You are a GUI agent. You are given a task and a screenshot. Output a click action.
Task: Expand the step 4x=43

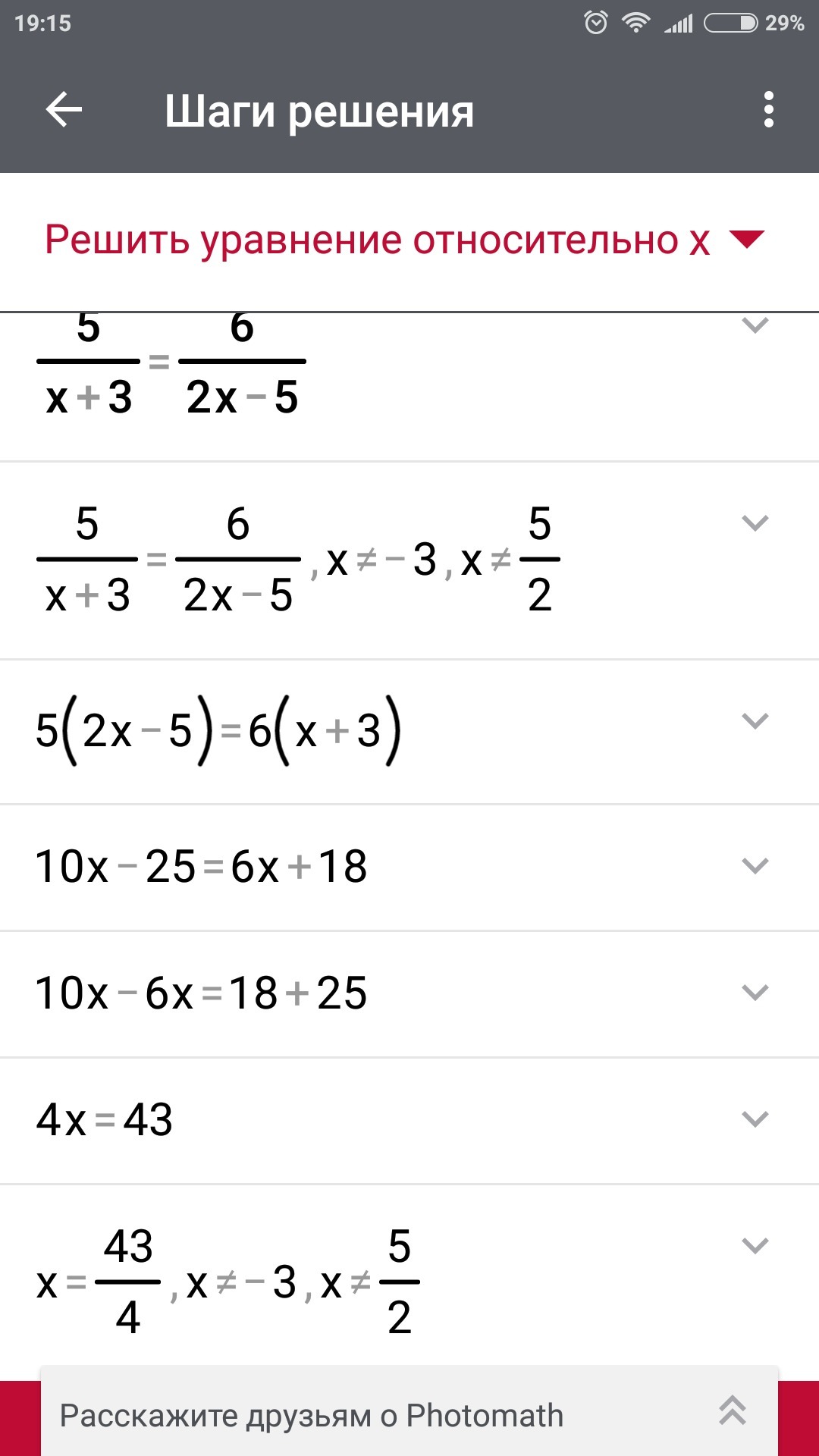click(x=755, y=1119)
